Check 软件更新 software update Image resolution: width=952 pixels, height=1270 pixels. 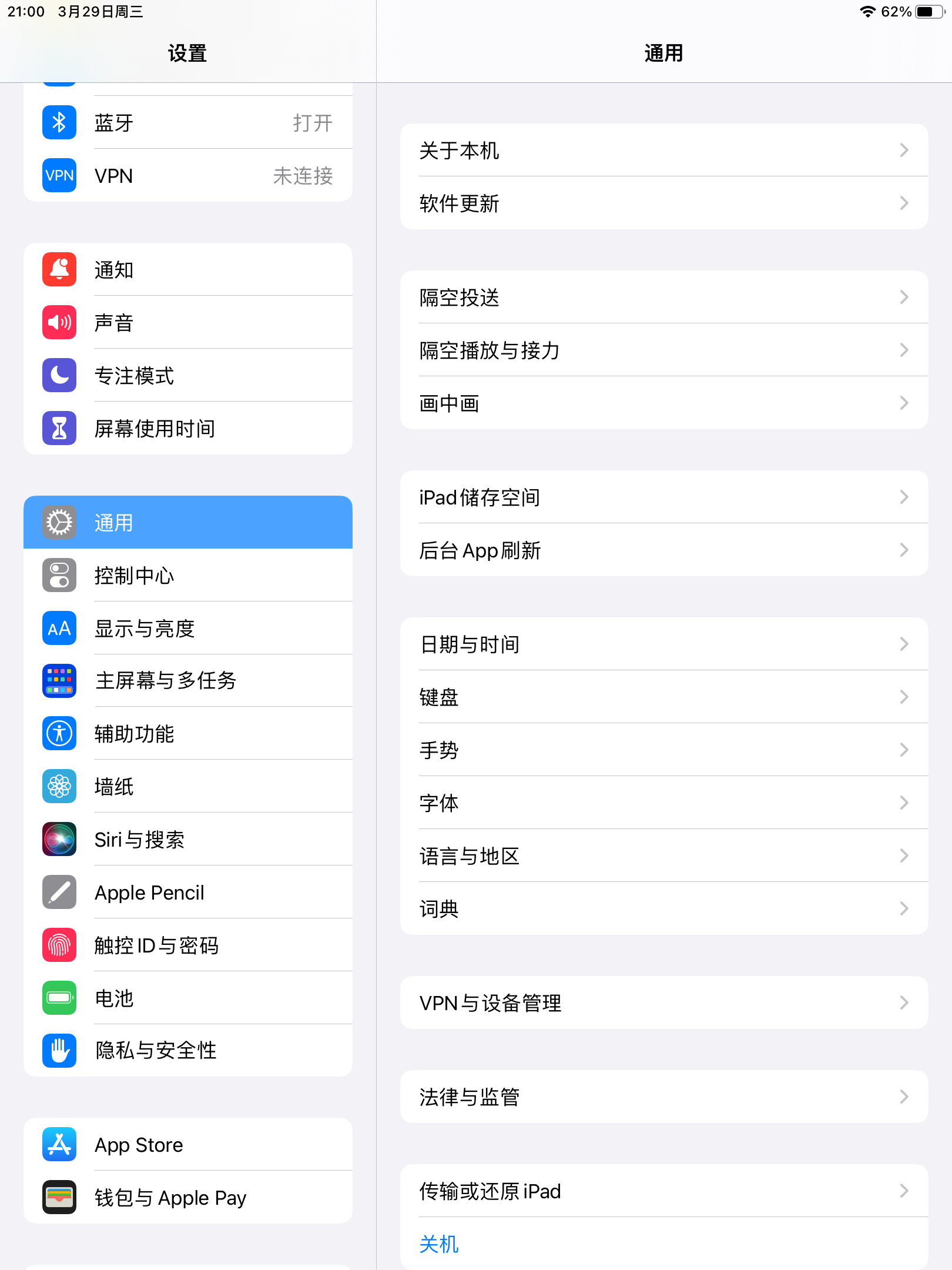(x=664, y=203)
